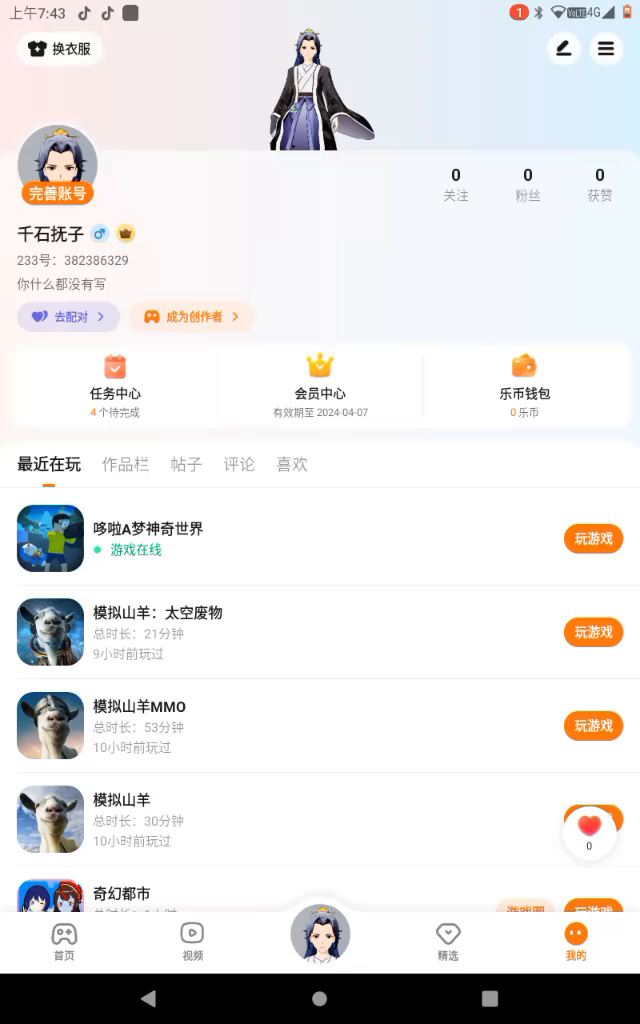The height and width of the screenshot is (1024, 640).
Task: Switch to the 喜欢 tab
Action: (x=292, y=464)
